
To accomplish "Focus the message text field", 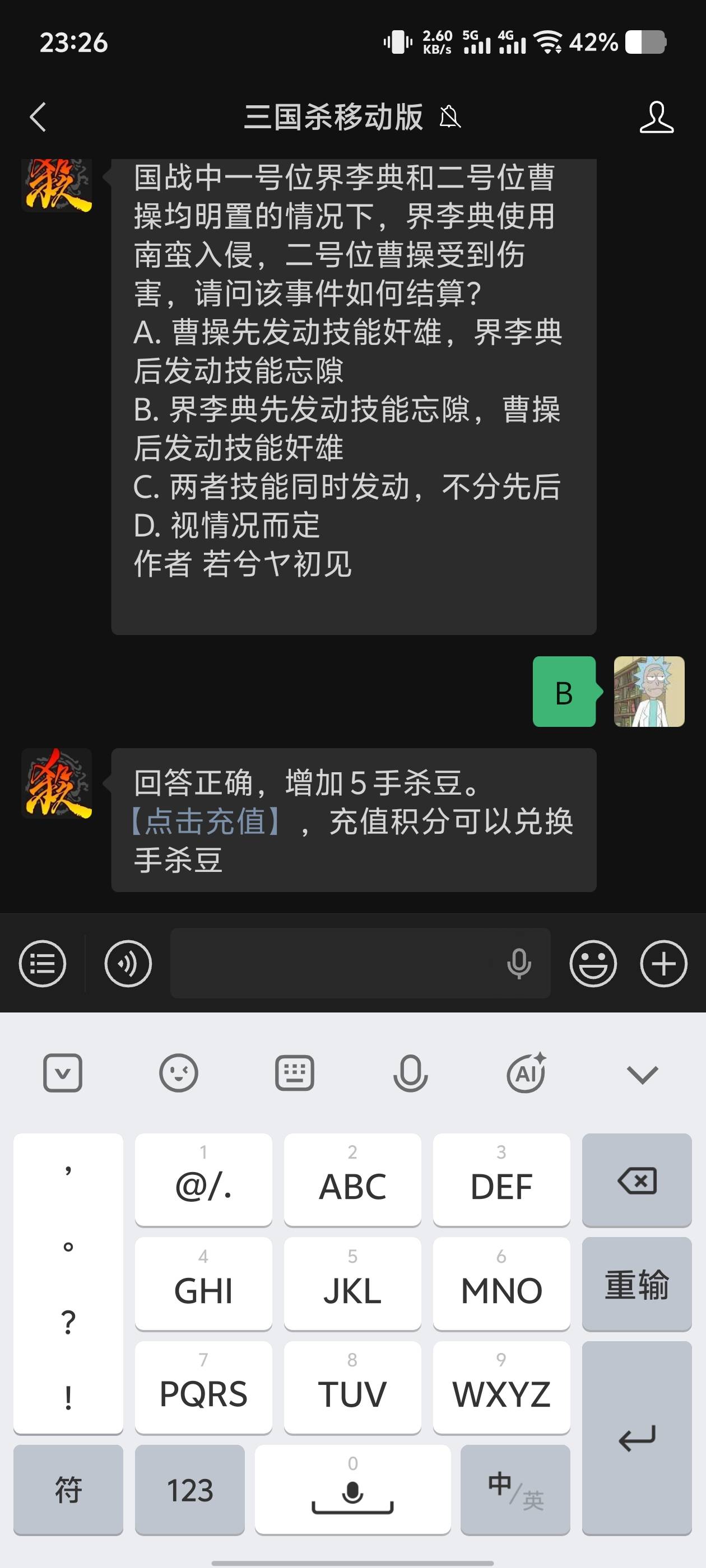I will [x=335, y=964].
